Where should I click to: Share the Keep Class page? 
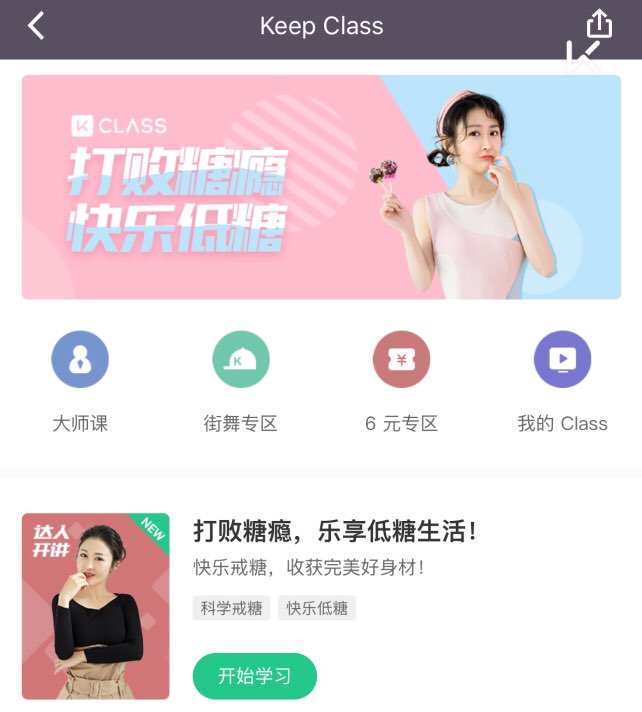pyautogui.click(x=598, y=24)
